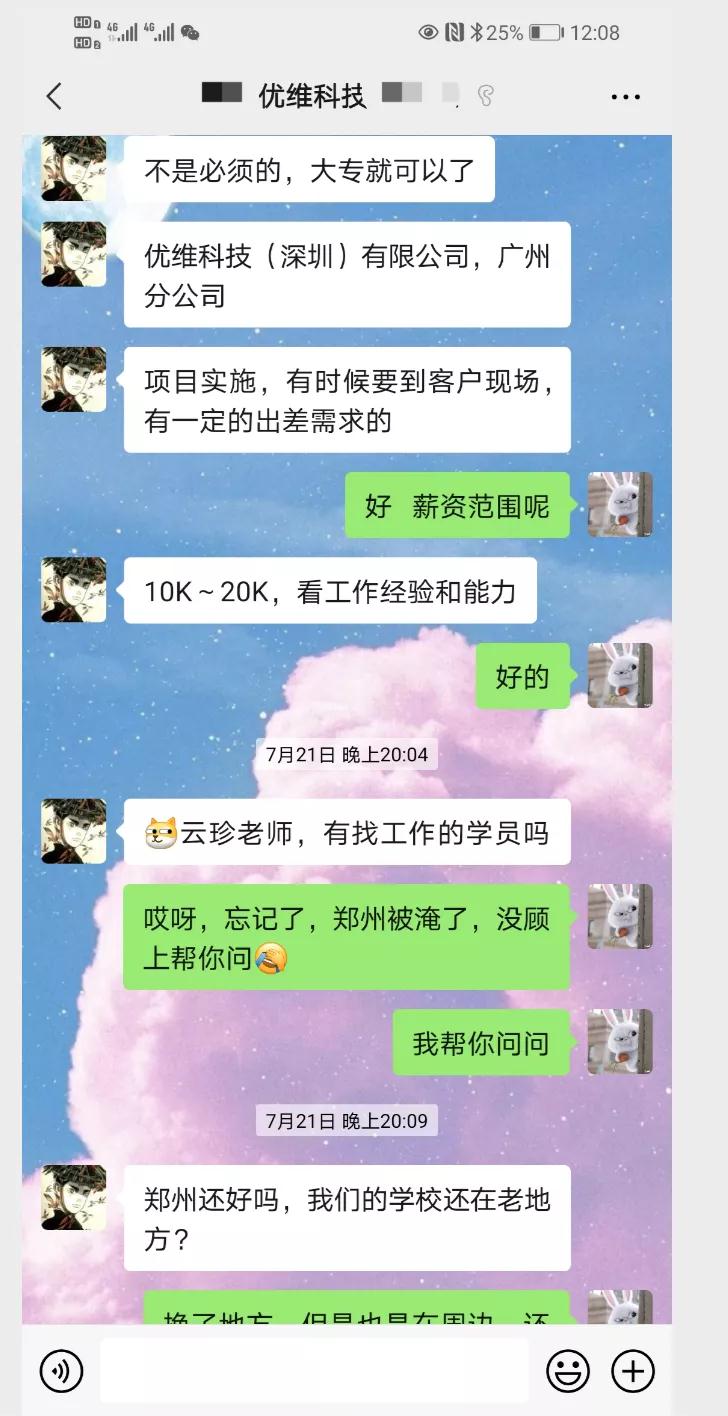Focus the message text field

314,1370
